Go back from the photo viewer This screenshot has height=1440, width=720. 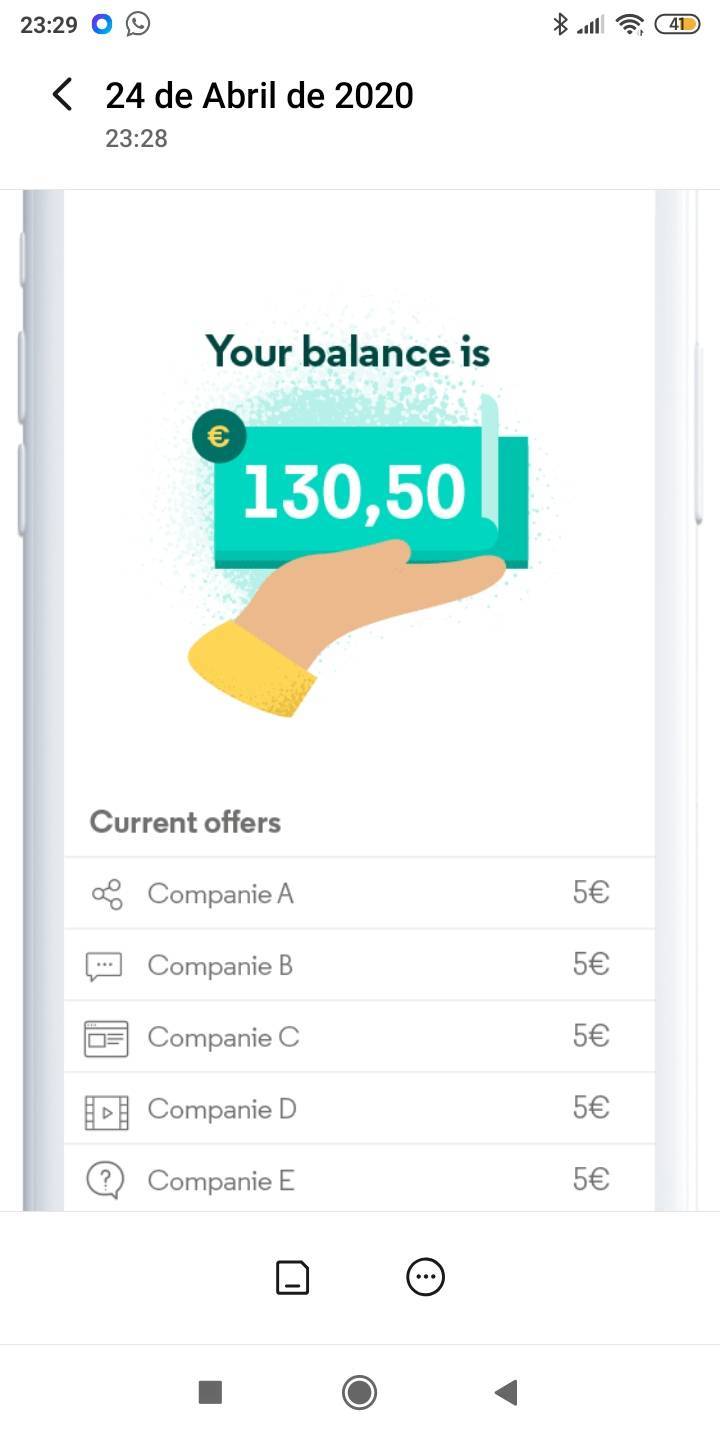[62, 95]
